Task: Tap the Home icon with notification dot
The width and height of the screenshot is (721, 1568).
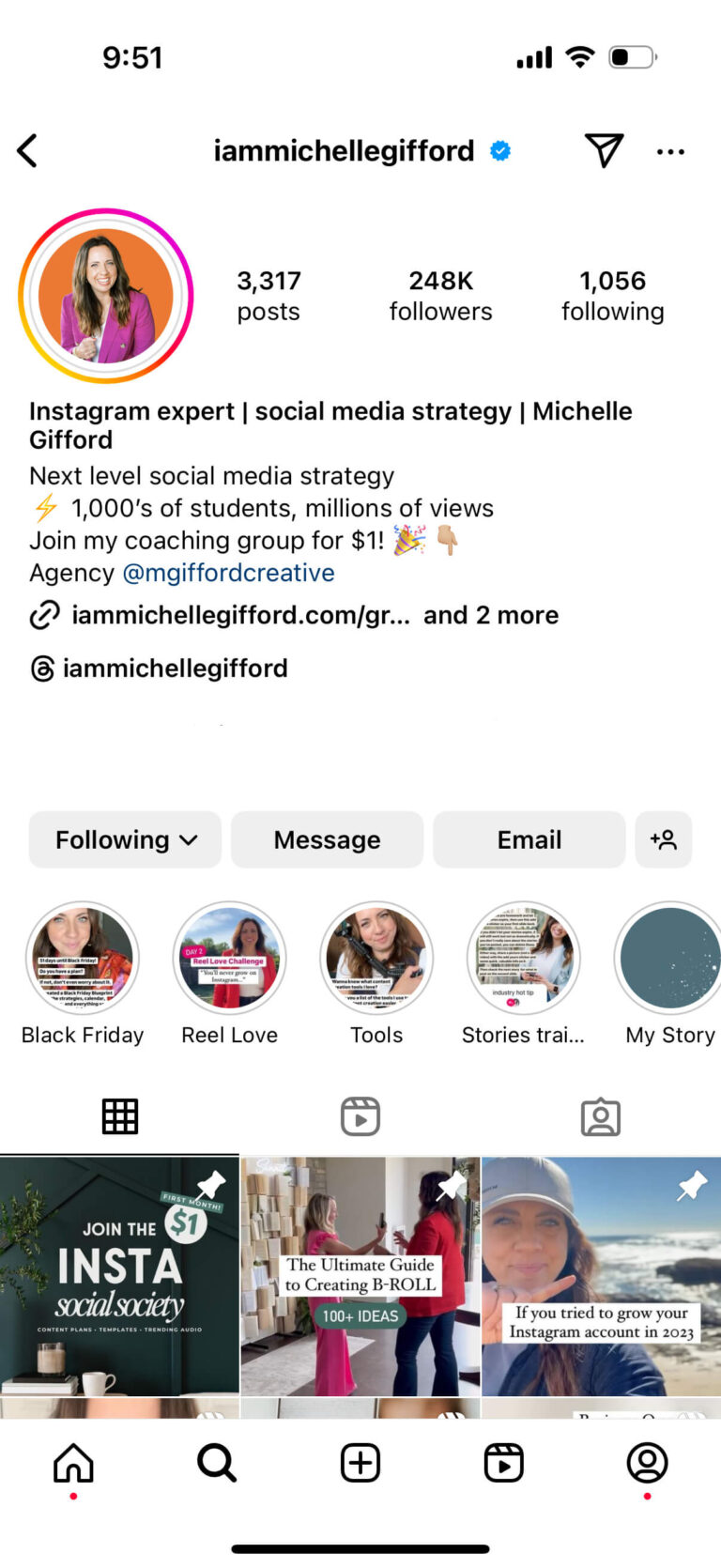Action: 72,1462
